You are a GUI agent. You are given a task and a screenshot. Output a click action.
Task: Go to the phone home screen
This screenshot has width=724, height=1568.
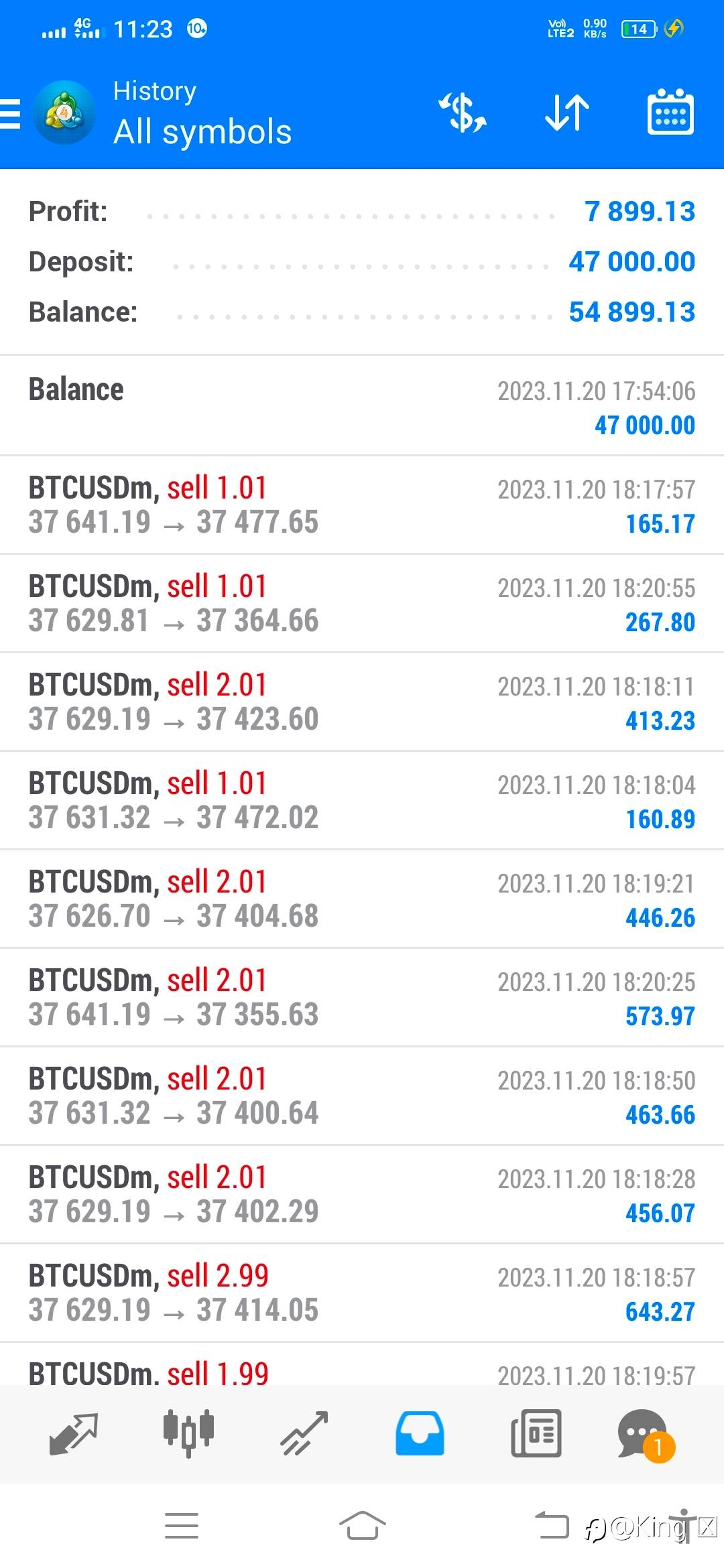pyautogui.click(x=362, y=1526)
